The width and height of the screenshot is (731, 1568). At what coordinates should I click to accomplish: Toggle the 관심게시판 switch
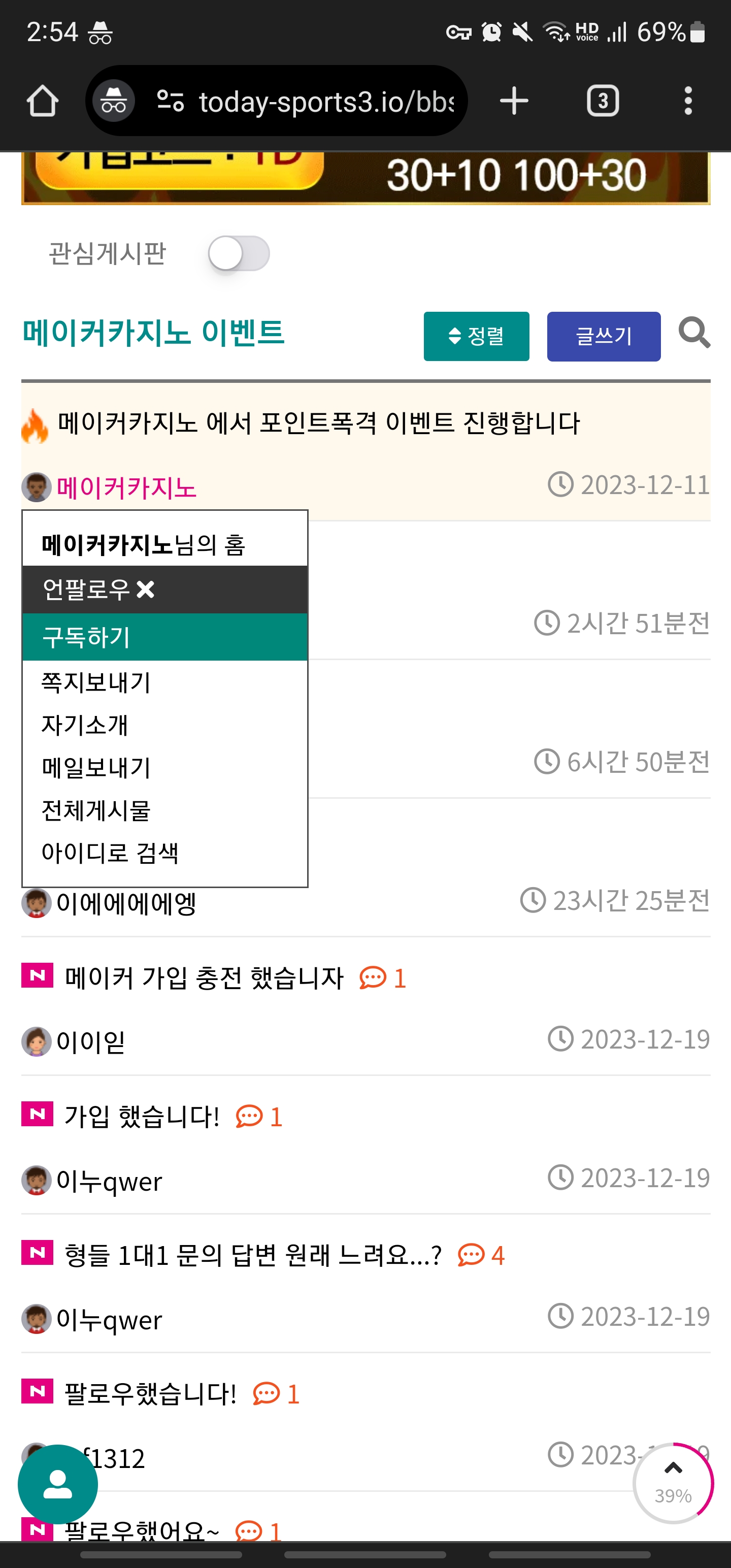[238, 254]
